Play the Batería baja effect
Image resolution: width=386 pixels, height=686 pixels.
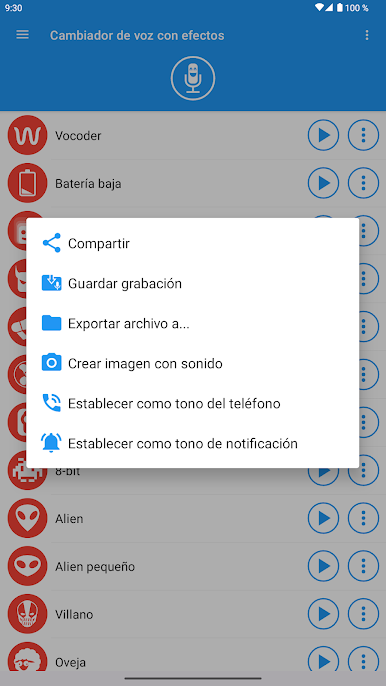(x=323, y=183)
